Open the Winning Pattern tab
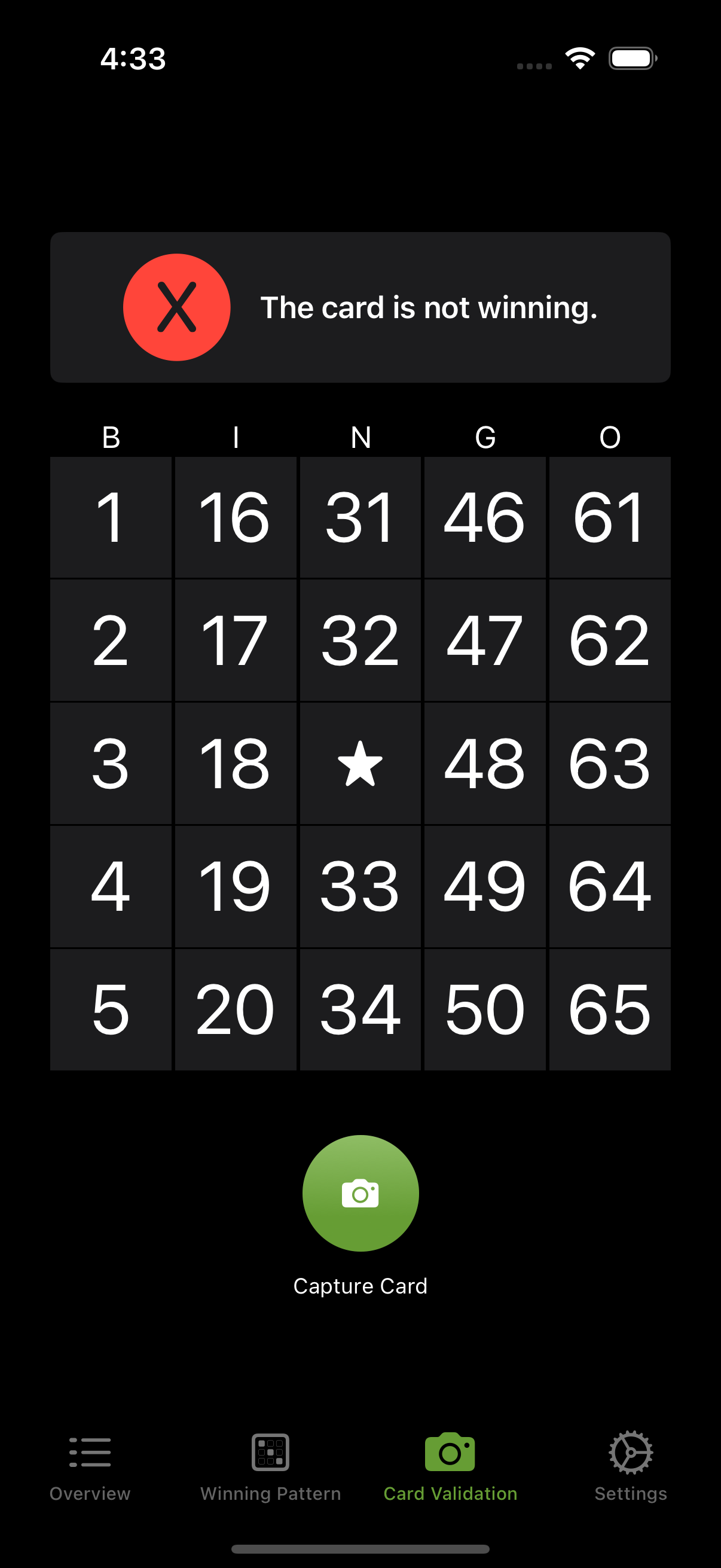721x1568 pixels. coord(270,1468)
